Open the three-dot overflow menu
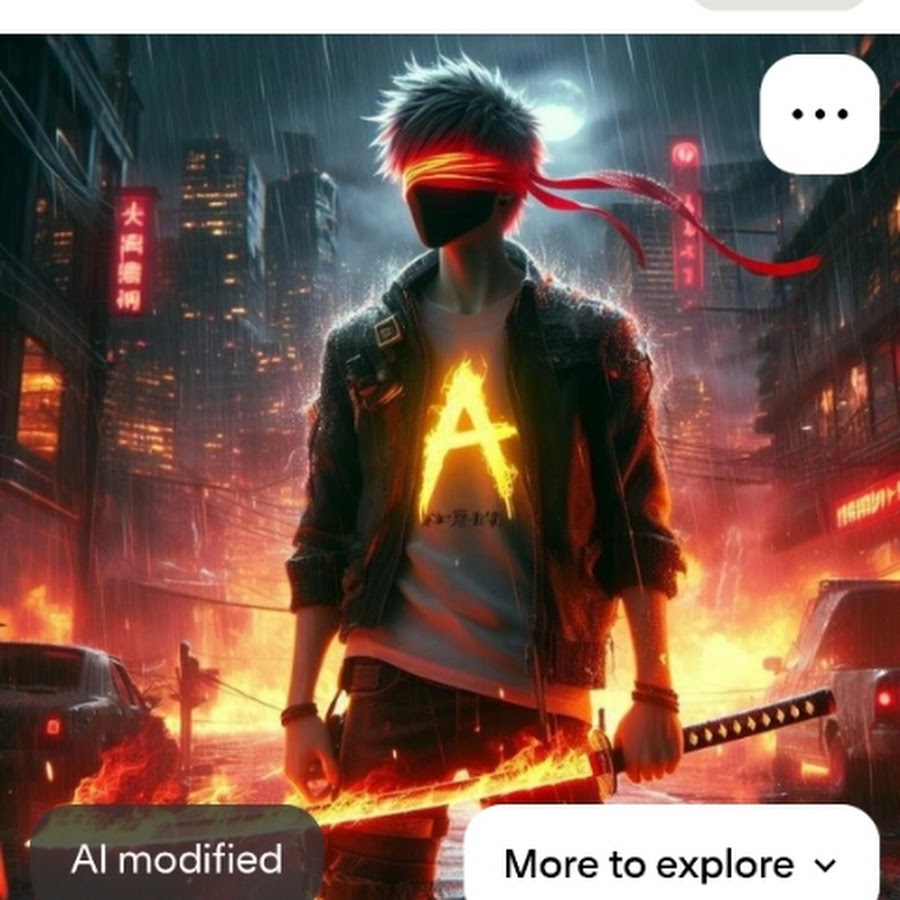 pyautogui.click(x=819, y=114)
